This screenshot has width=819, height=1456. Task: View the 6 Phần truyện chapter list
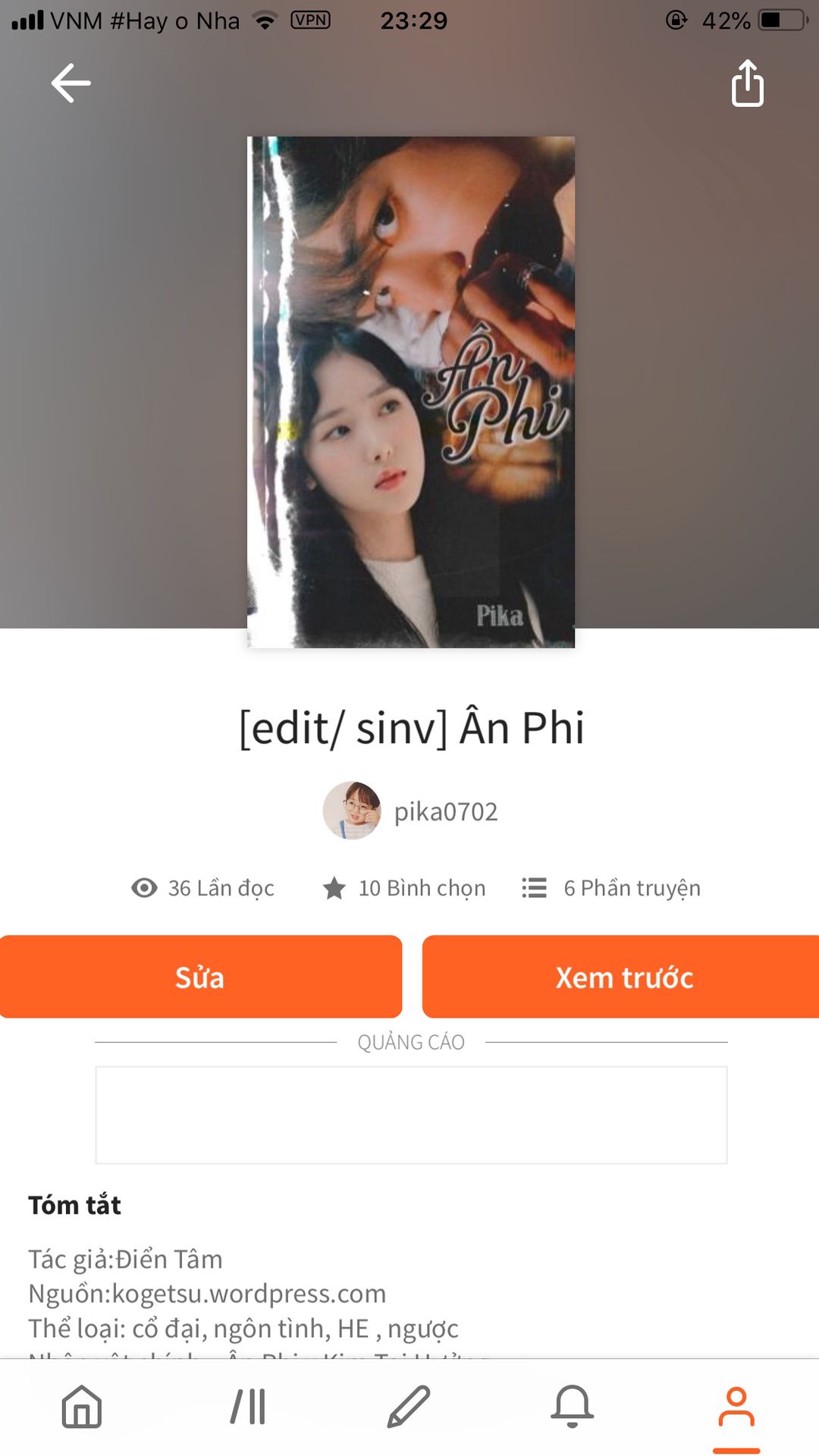(611, 888)
